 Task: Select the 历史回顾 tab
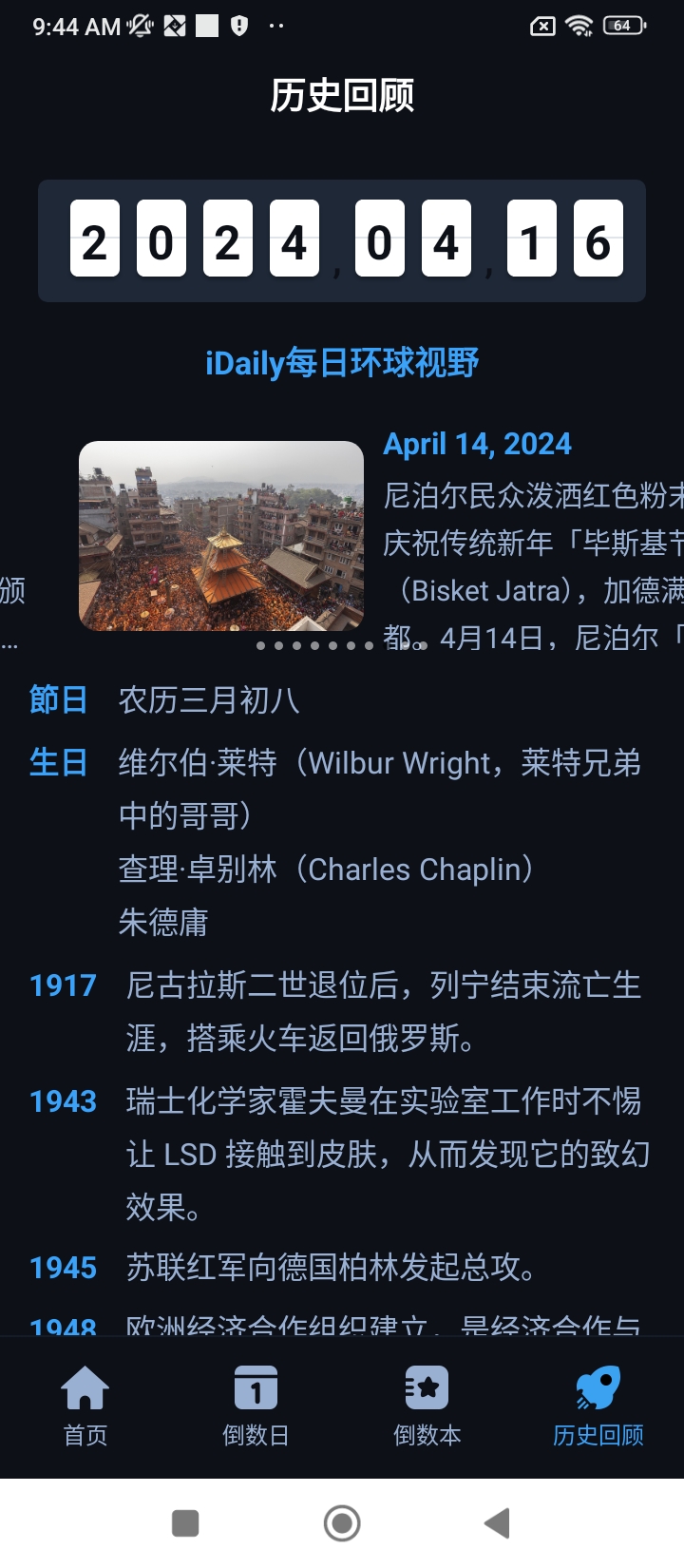(598, 1406)
